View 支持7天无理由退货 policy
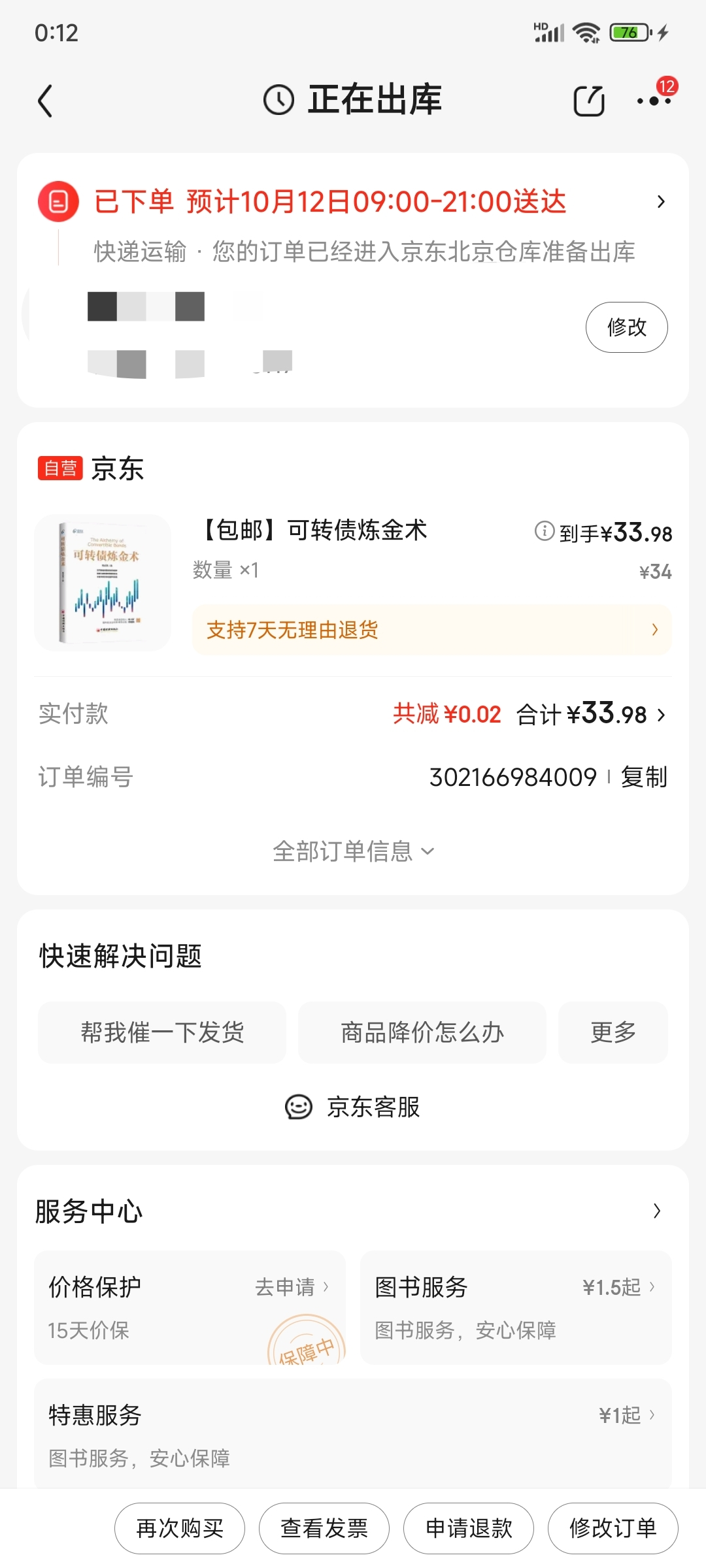706x1568 pixels. point(431,630)
